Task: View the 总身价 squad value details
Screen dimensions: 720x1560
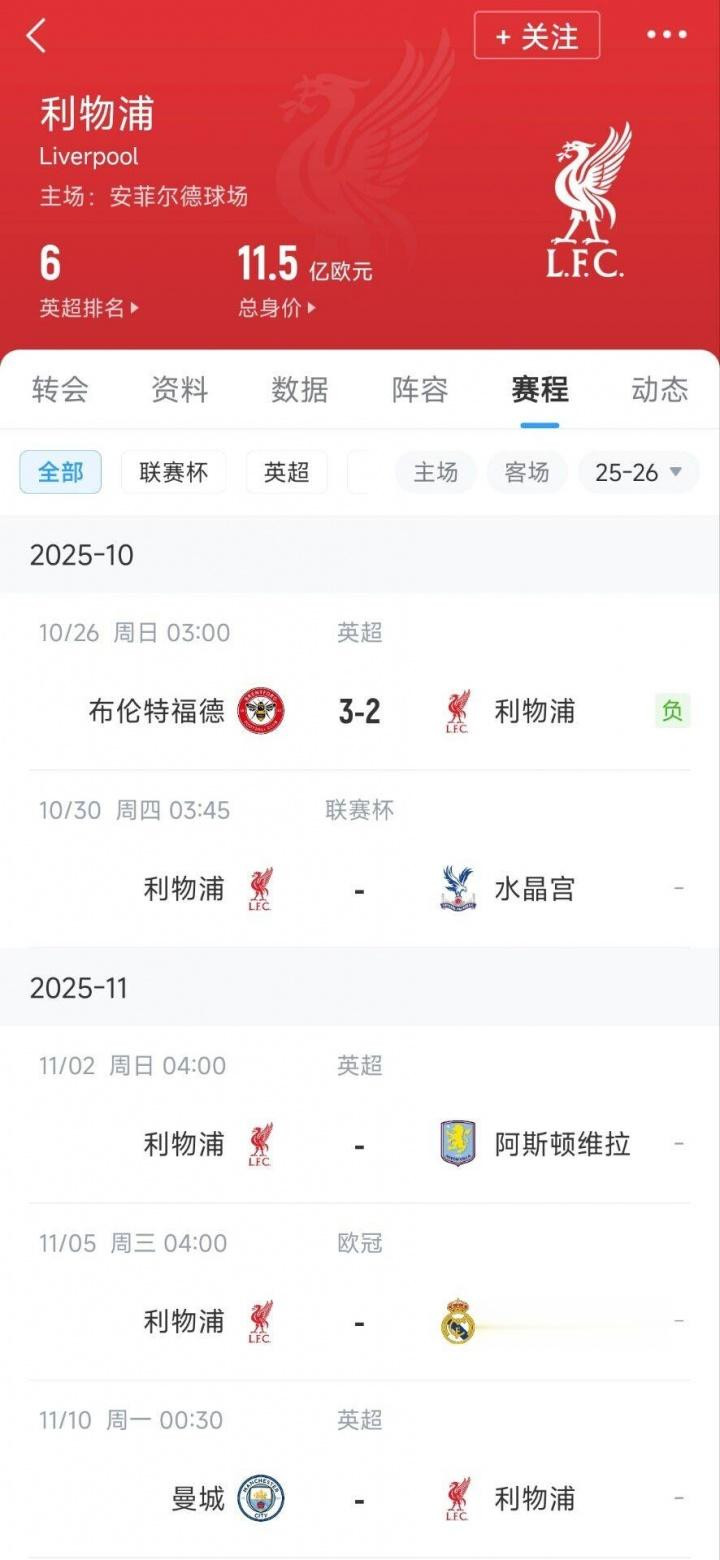Action: point(276,308)
